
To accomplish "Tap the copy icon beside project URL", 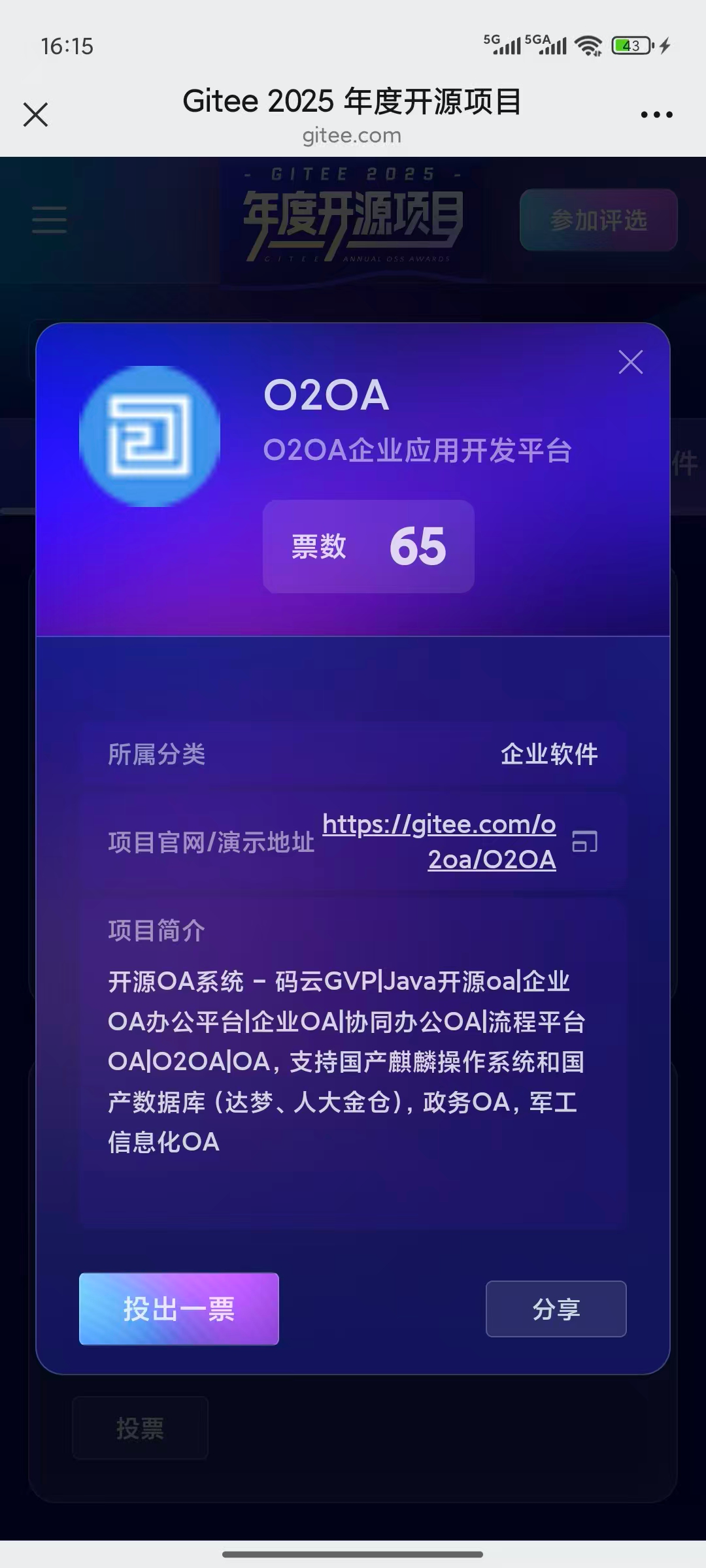I will pyautogui.click(x=584, y=841).
